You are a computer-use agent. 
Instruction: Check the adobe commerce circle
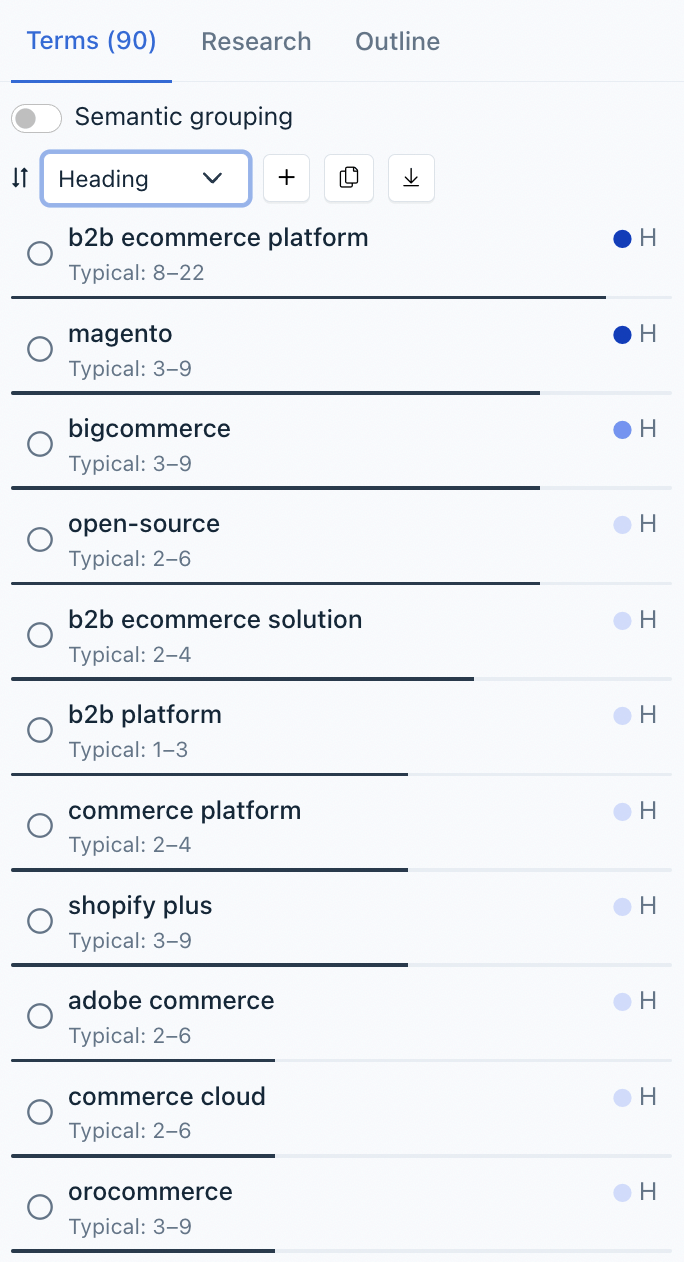40,1016
